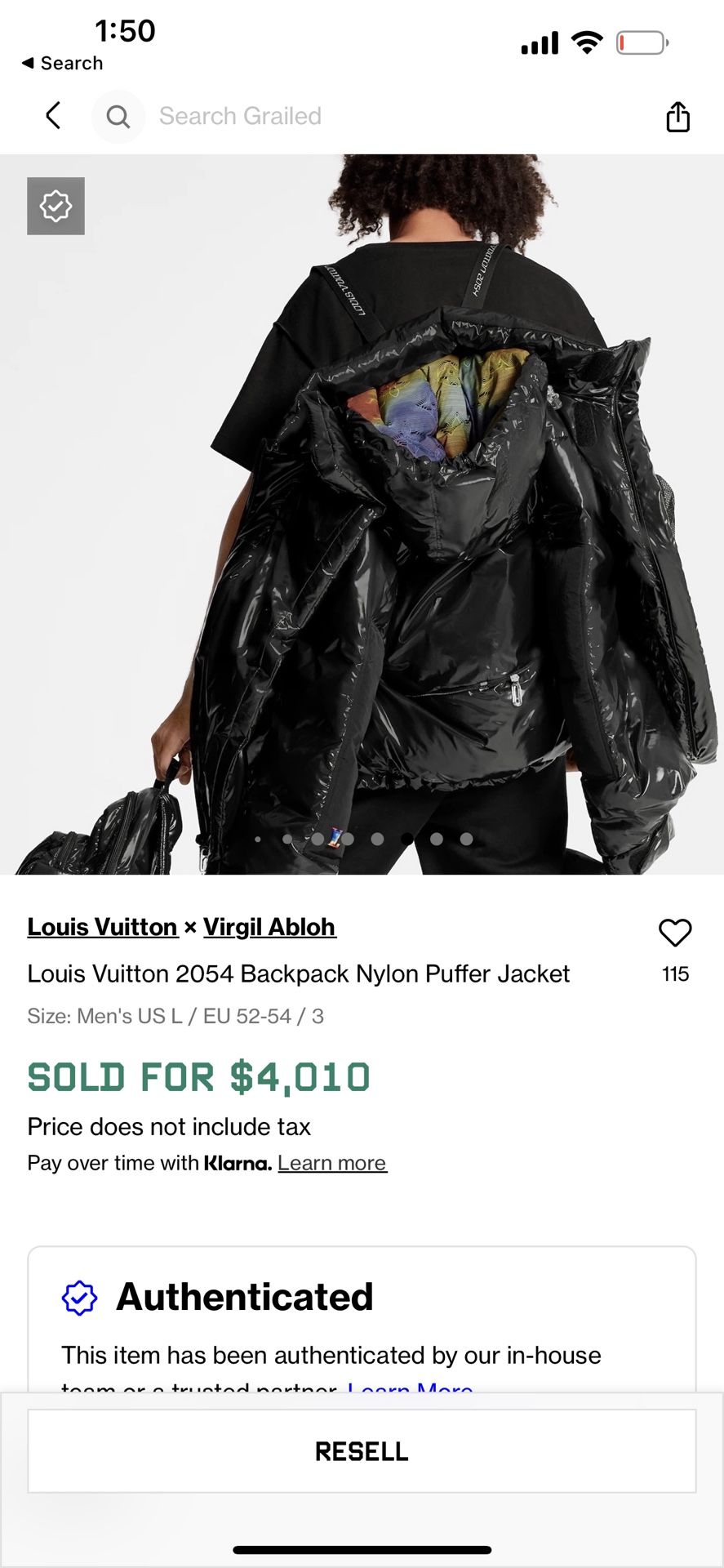The image size is (724, 1568).
Task: Open Klarna Learn more link
Action: pyautogui.click(x=332, y=1163)
